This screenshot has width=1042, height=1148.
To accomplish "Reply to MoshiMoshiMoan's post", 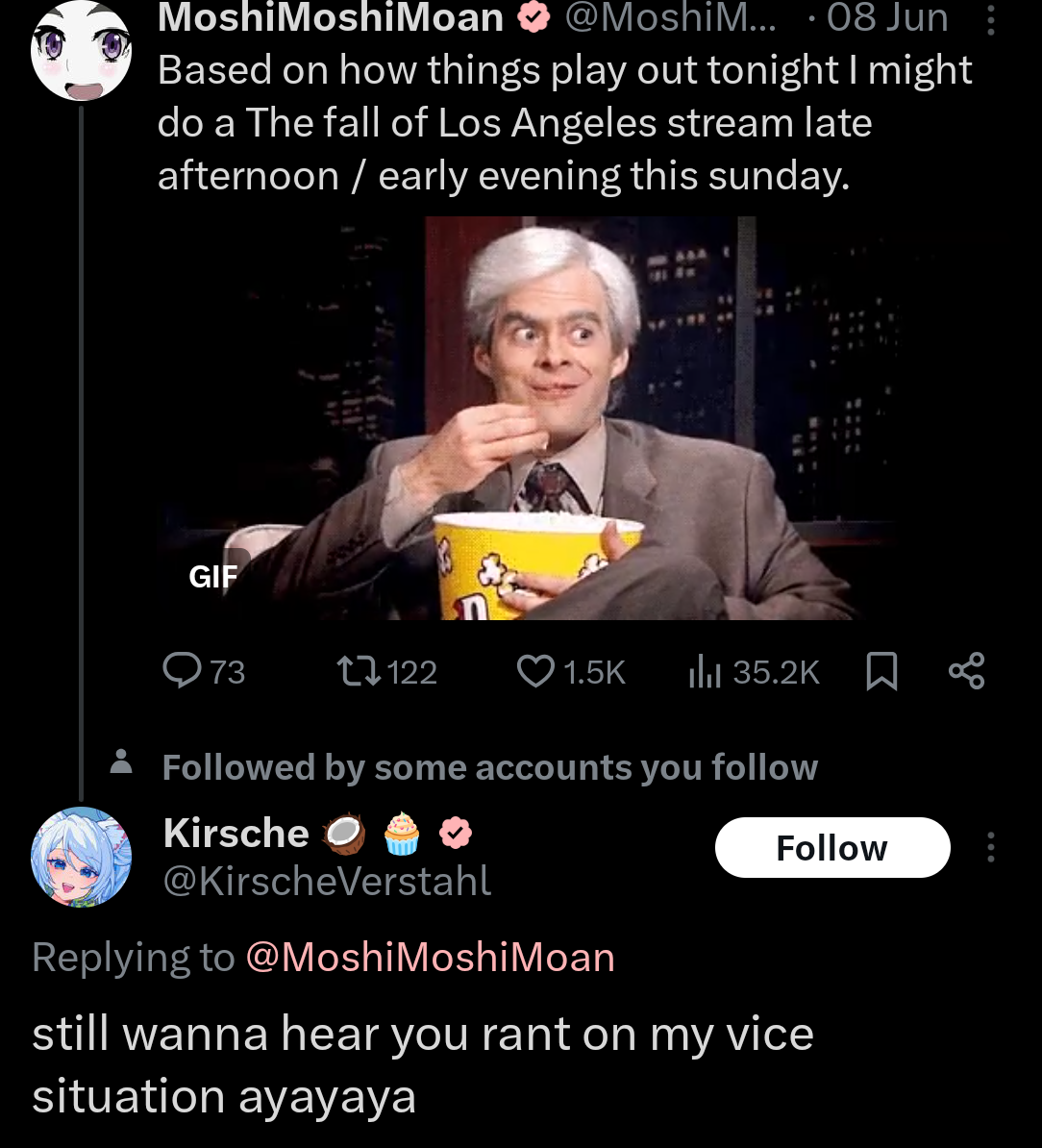I will pos(181,671).
